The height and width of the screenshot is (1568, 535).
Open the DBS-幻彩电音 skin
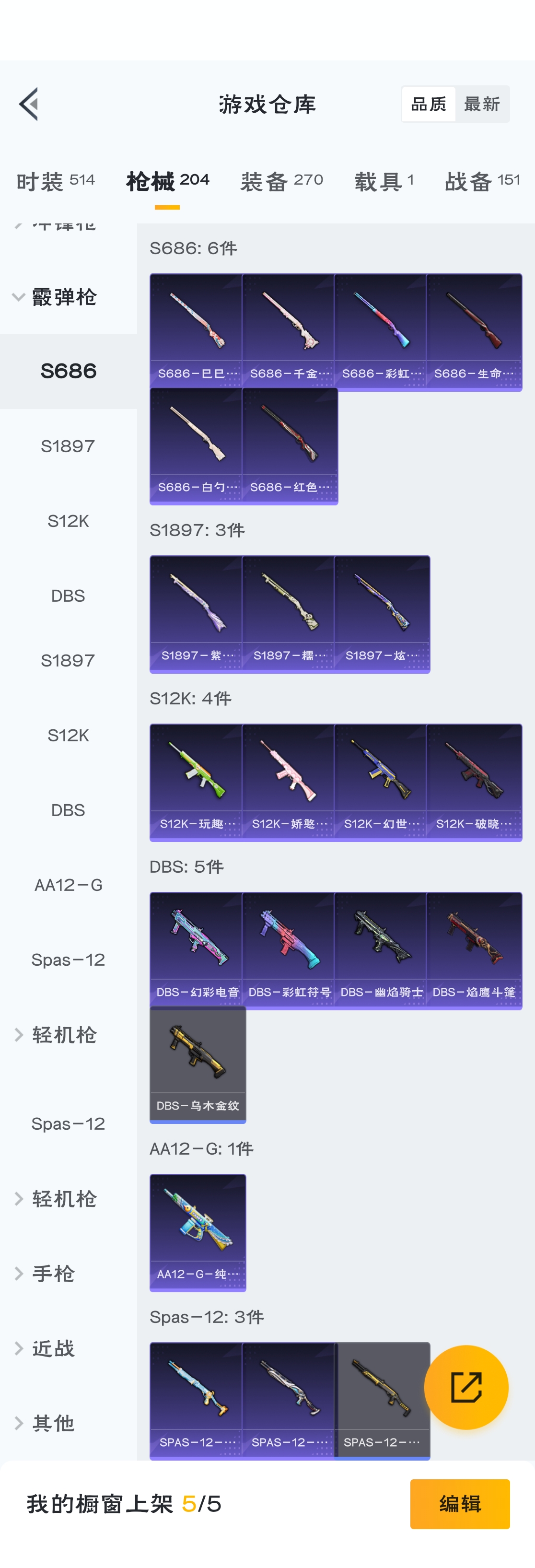click(197, 948)
